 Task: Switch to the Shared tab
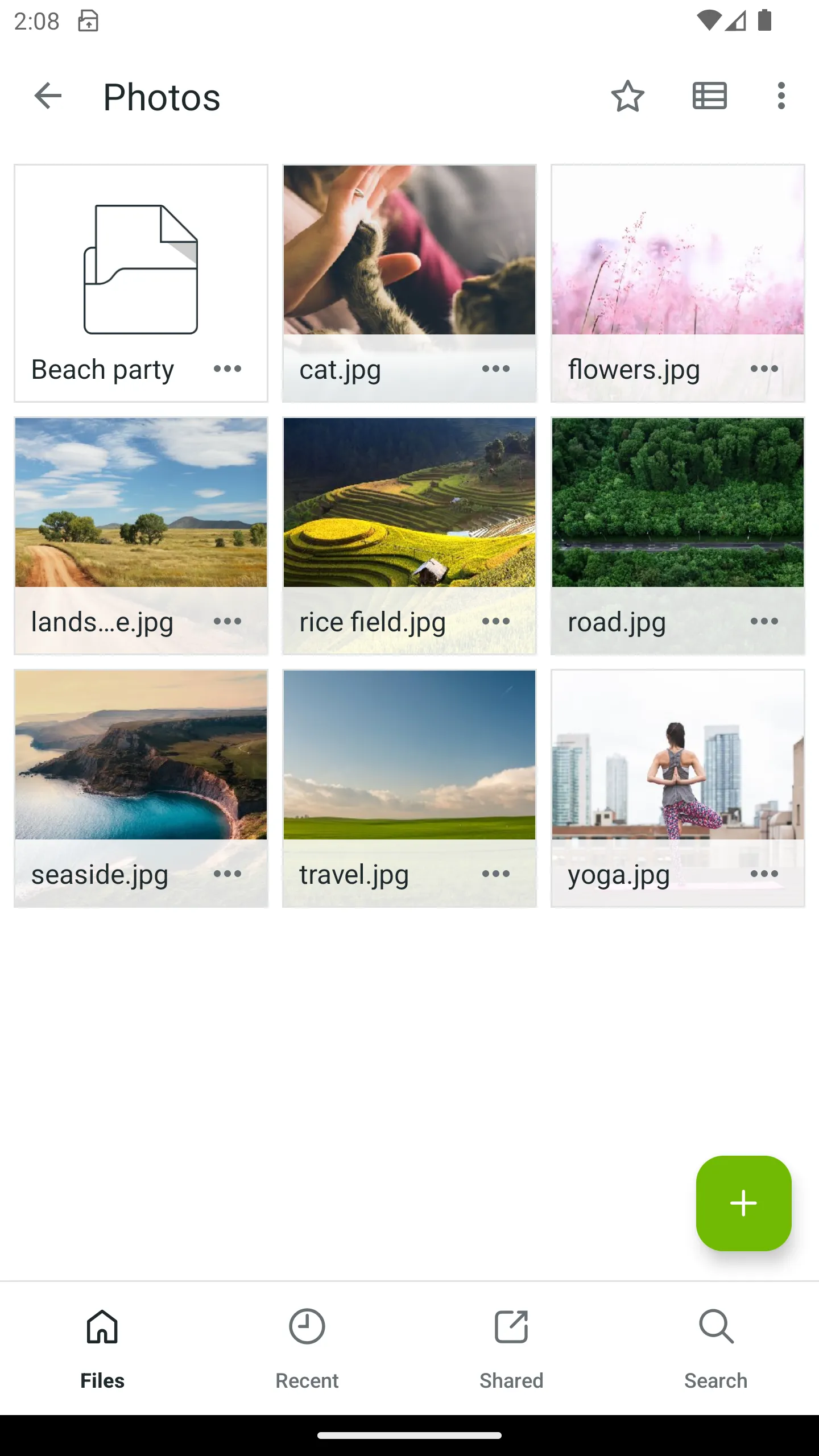click(511, 1348)
